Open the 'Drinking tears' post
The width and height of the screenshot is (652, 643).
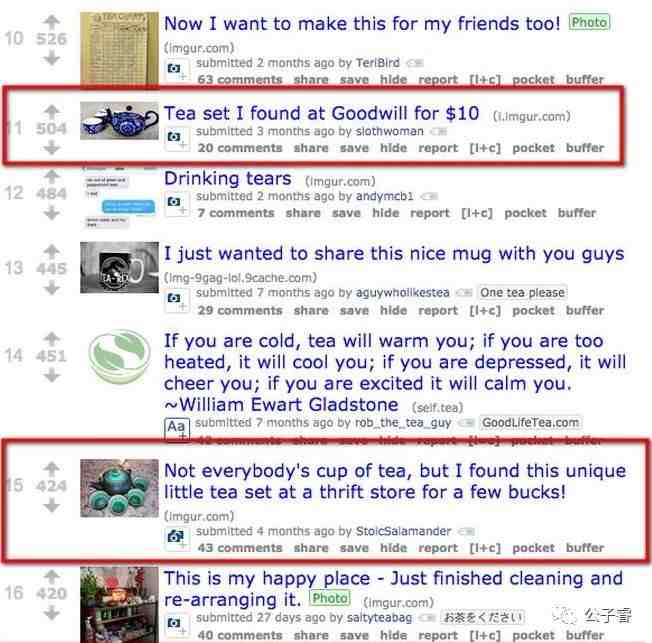coord(228,179)
